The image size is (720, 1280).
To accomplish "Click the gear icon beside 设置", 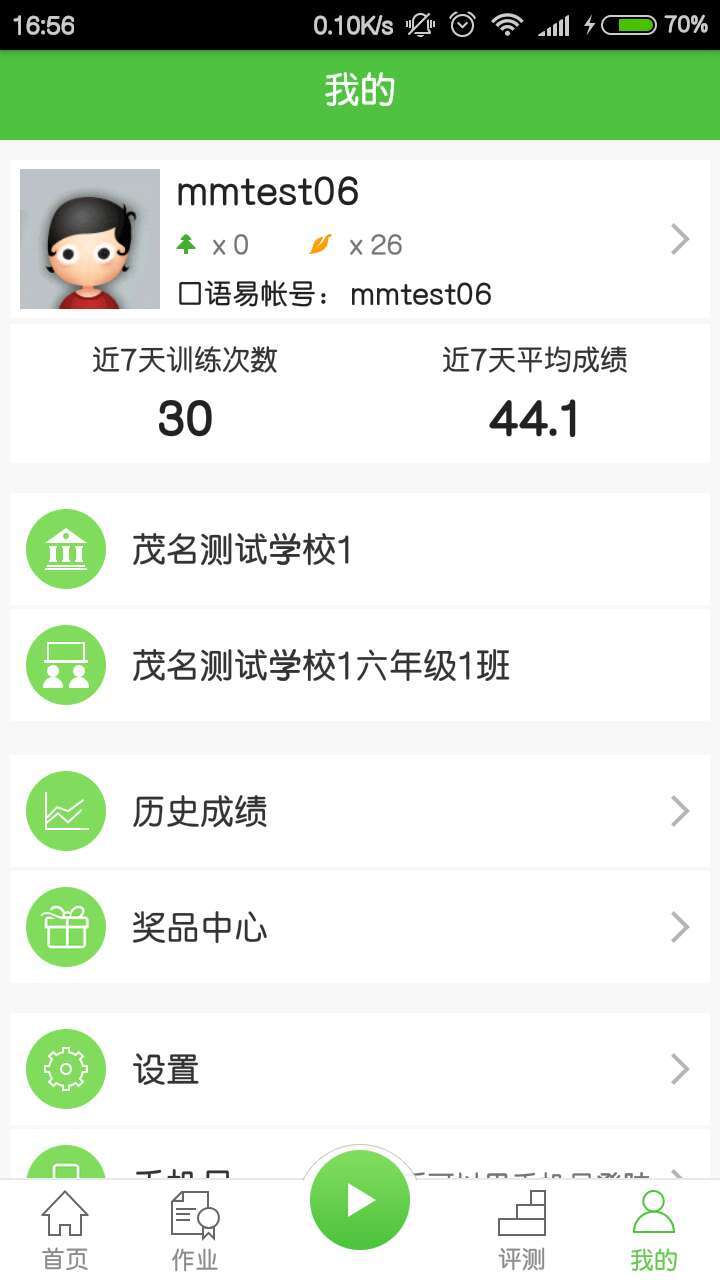I will pyautogui.click(x=65, y=1069).
